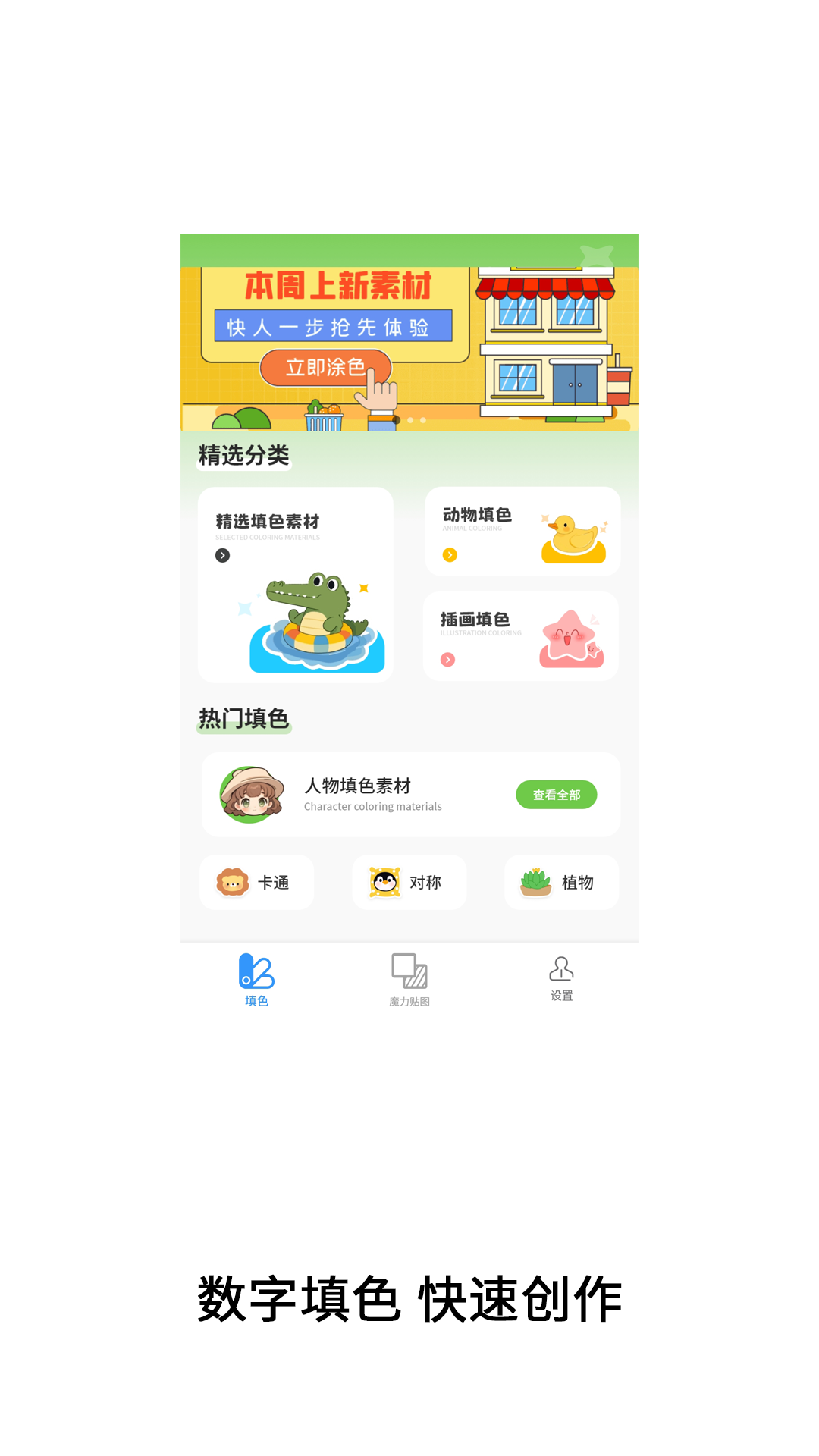Open 设置 via the person icon
This screenshot has width=819, height=1456.
561,968
